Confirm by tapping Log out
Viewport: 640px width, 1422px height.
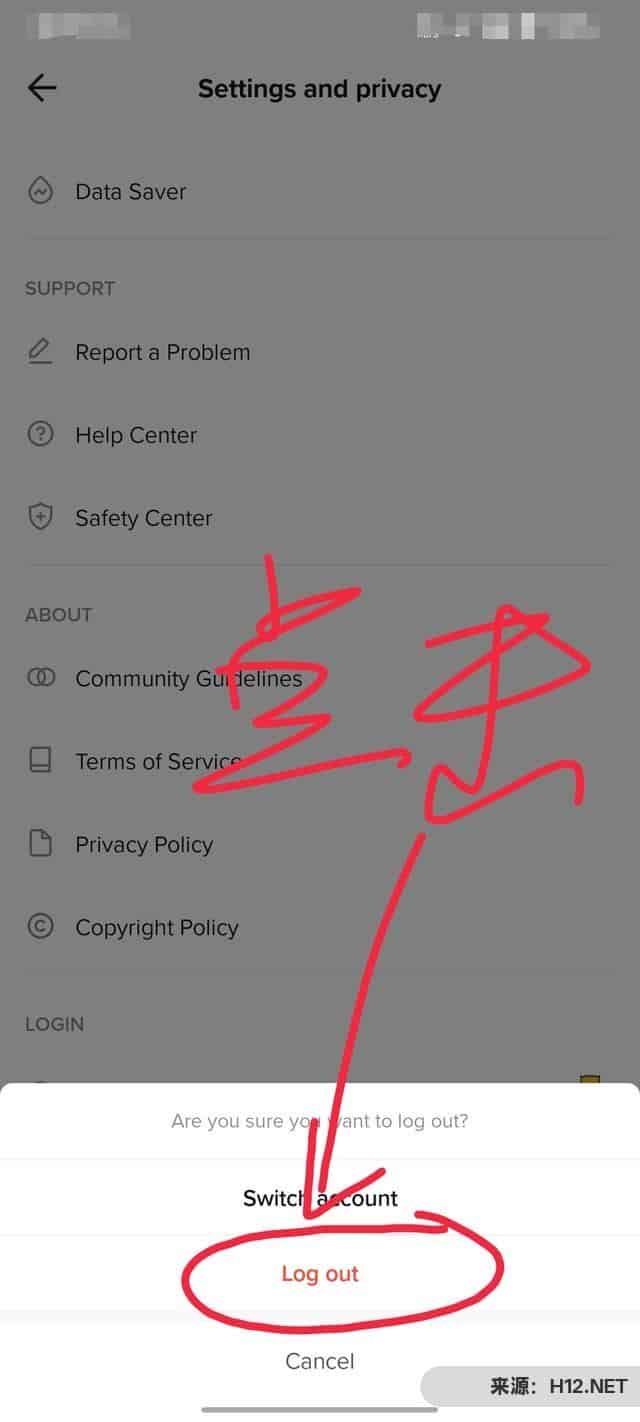pyautogui.click(x=320, y=1274)
